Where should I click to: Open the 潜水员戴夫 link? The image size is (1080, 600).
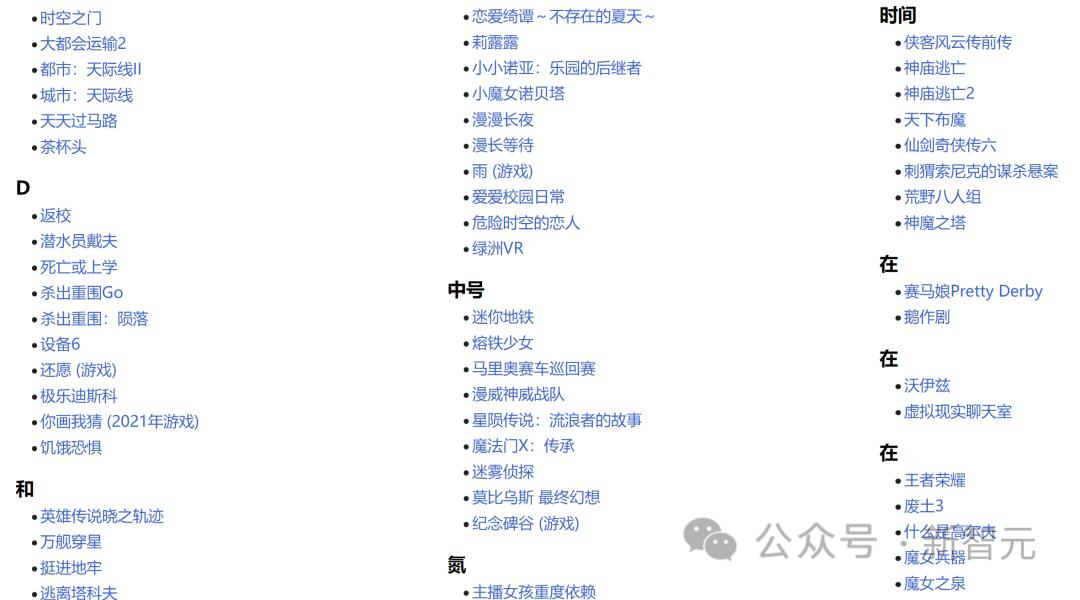point(79,241)
